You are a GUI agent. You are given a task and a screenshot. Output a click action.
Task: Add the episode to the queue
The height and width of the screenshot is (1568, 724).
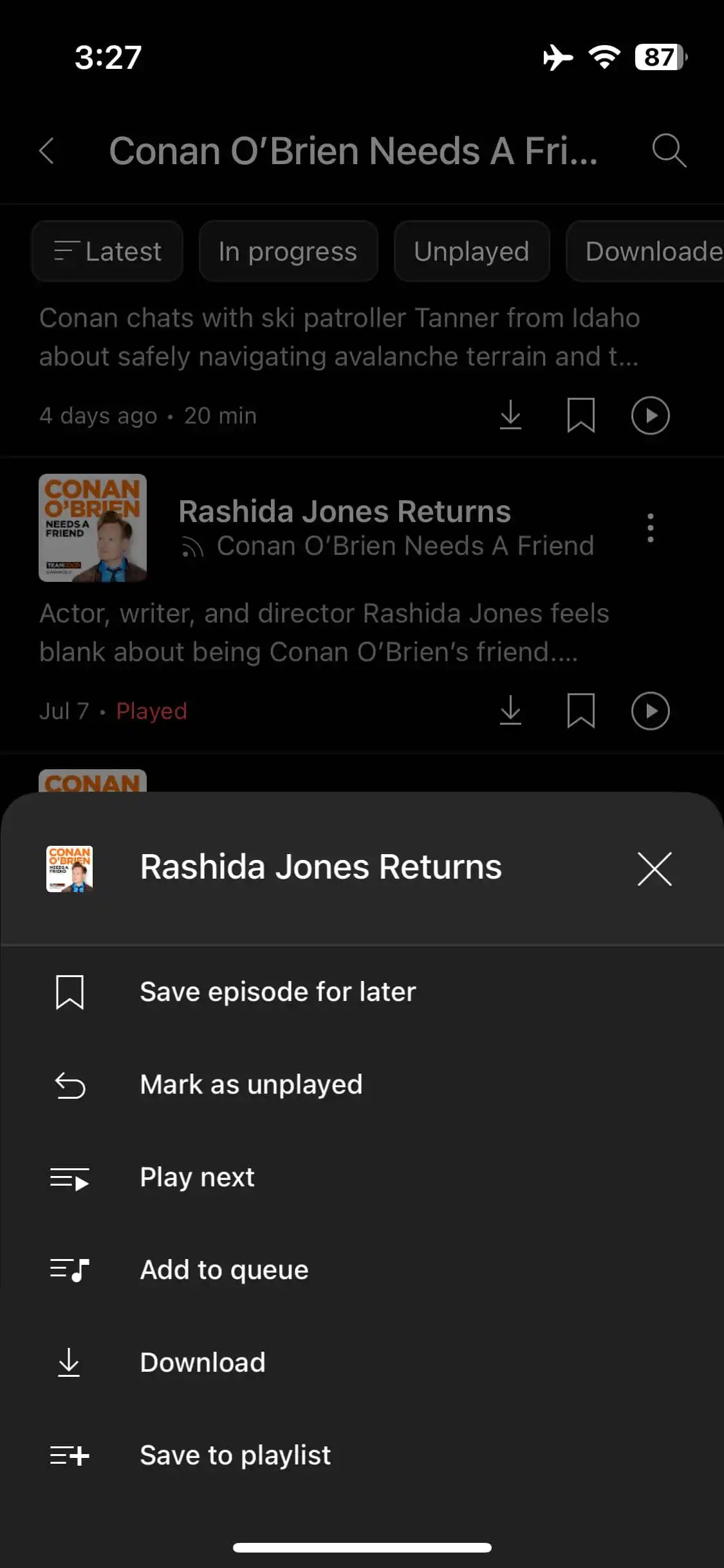point(224,1270)
